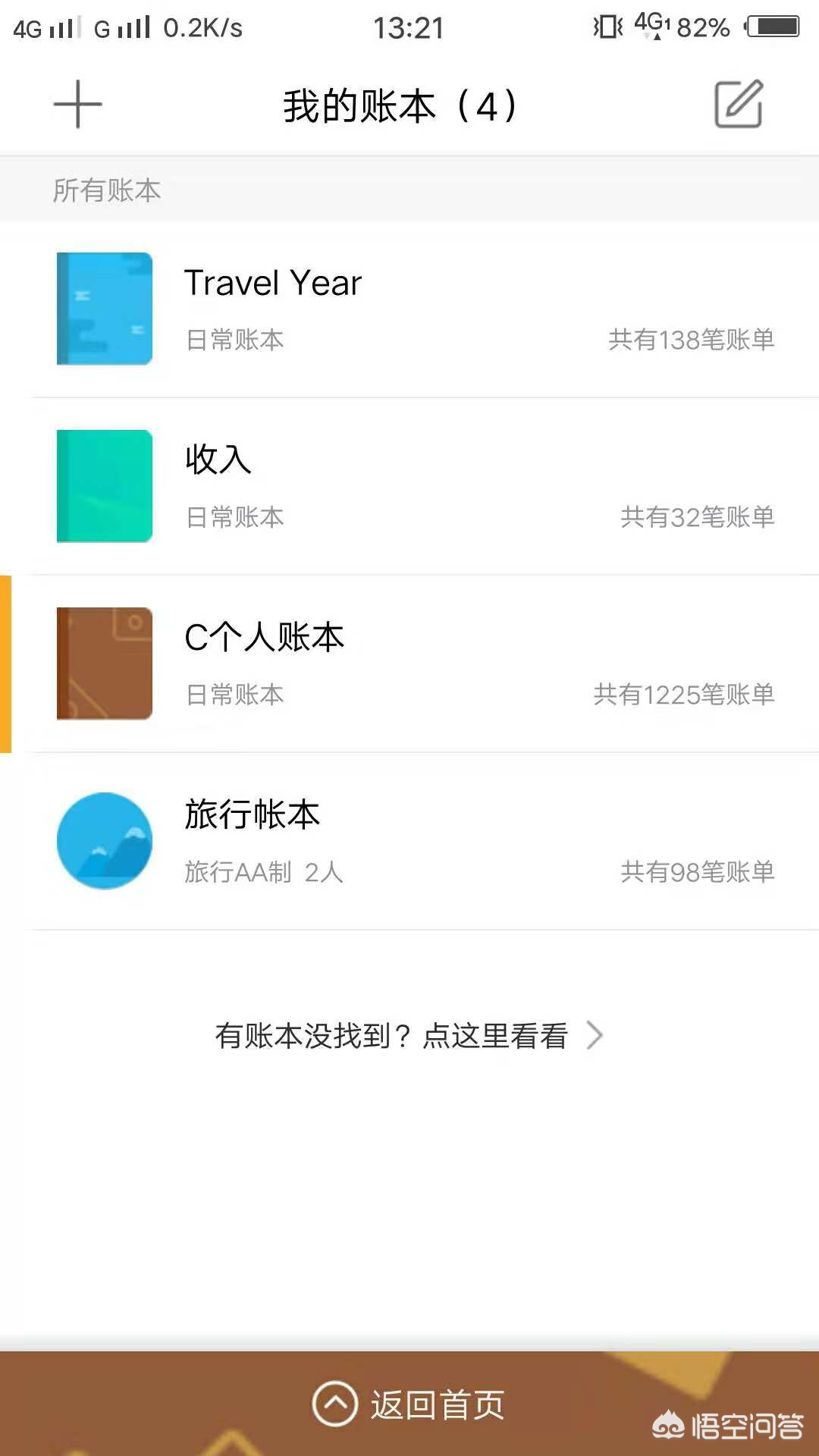Open the 收入 account book

[x=409, y=486]
